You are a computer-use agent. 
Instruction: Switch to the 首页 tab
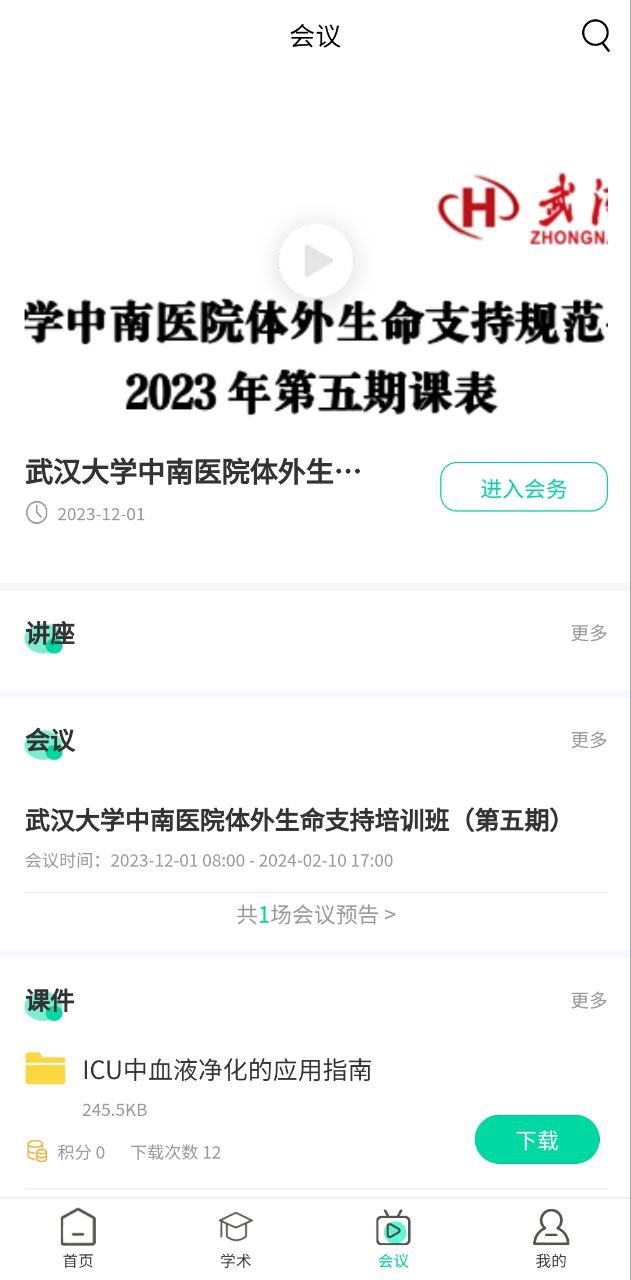pos(78,1239)
